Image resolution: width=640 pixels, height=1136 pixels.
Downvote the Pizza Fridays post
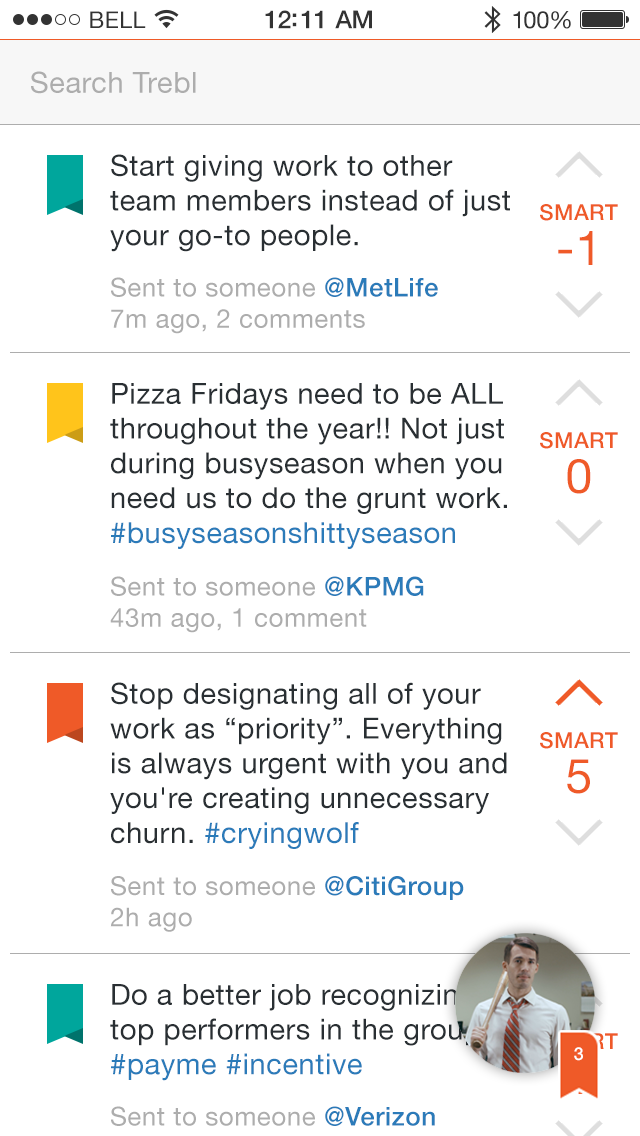[578, 532]
